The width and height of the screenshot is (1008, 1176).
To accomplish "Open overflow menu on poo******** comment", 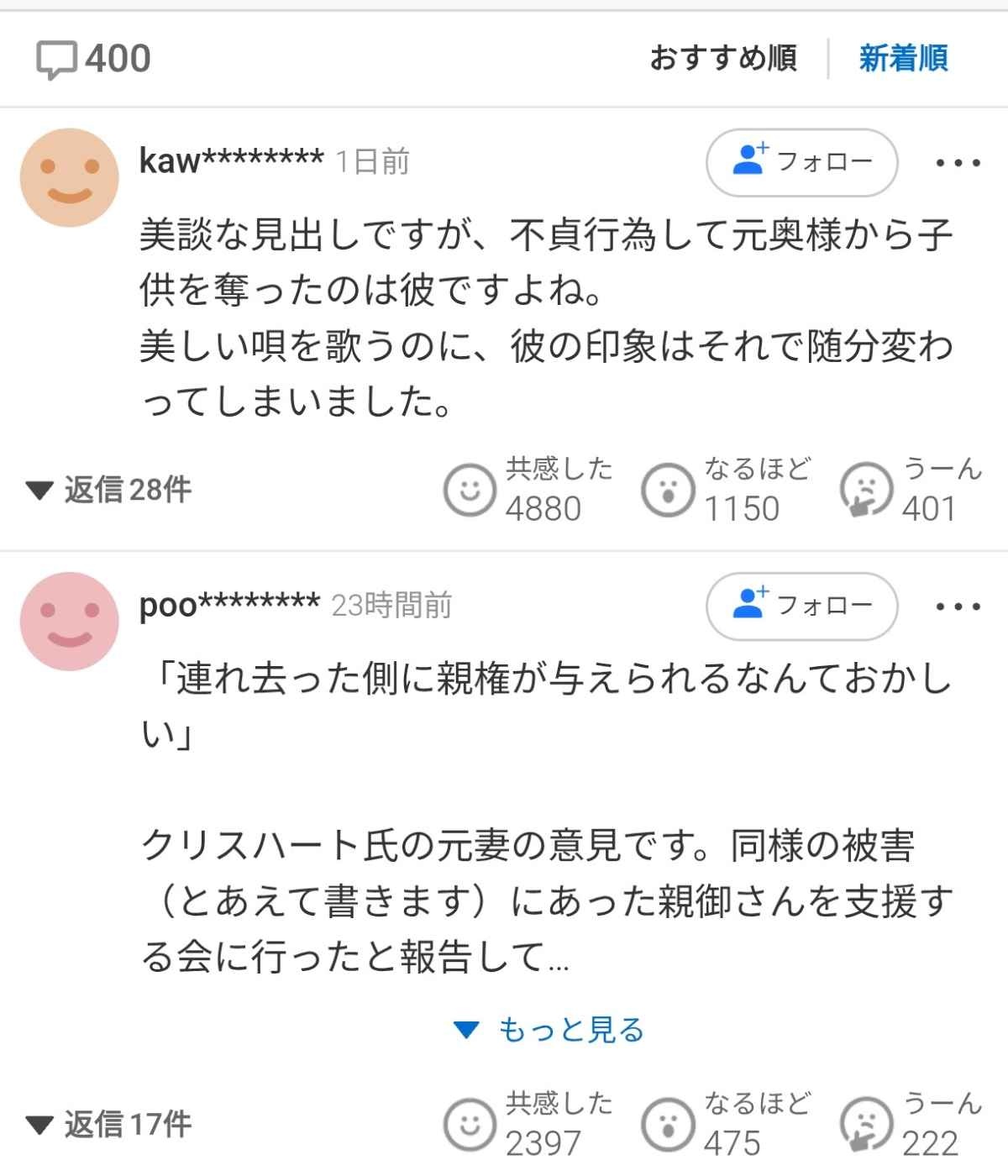I will tap(958, 606).
